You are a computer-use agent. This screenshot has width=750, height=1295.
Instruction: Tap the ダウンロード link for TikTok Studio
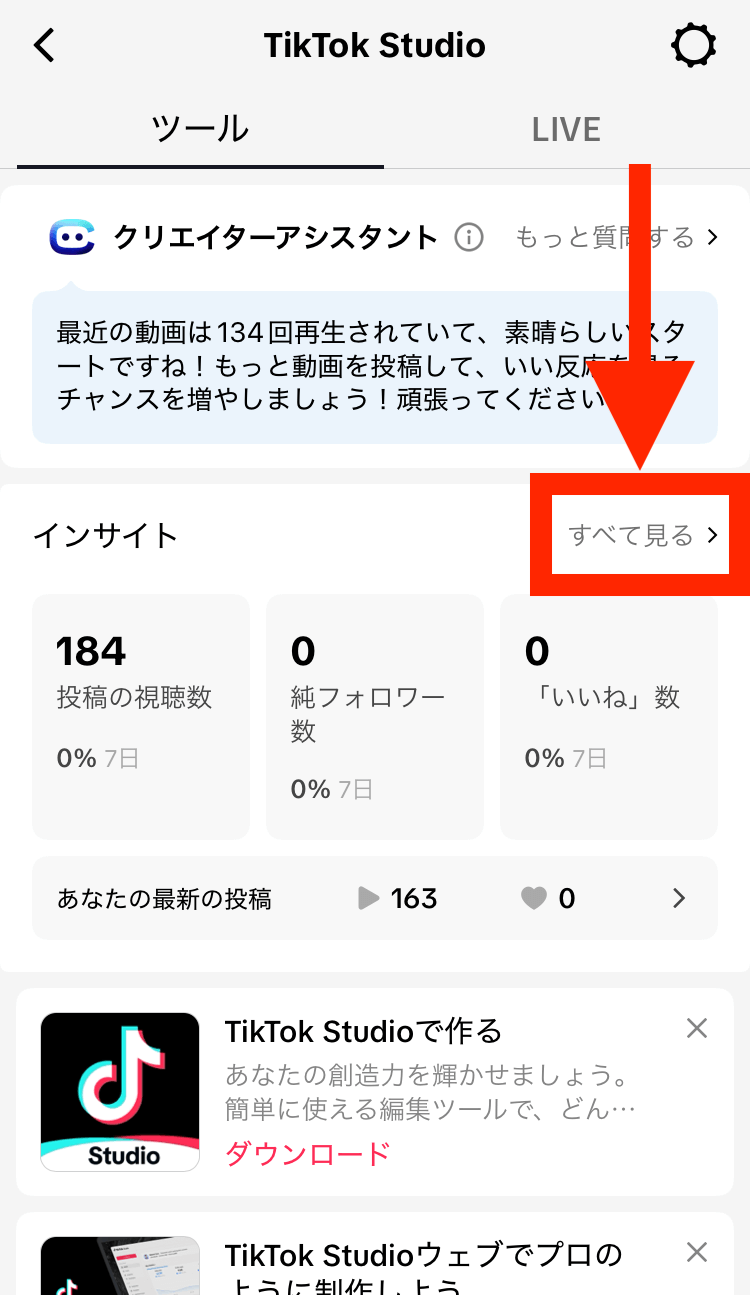(307, 1154)
